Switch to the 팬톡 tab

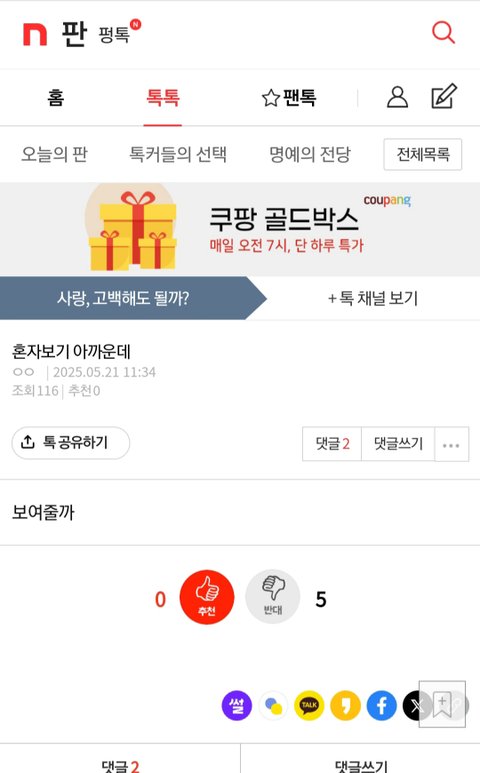point(289,97)
